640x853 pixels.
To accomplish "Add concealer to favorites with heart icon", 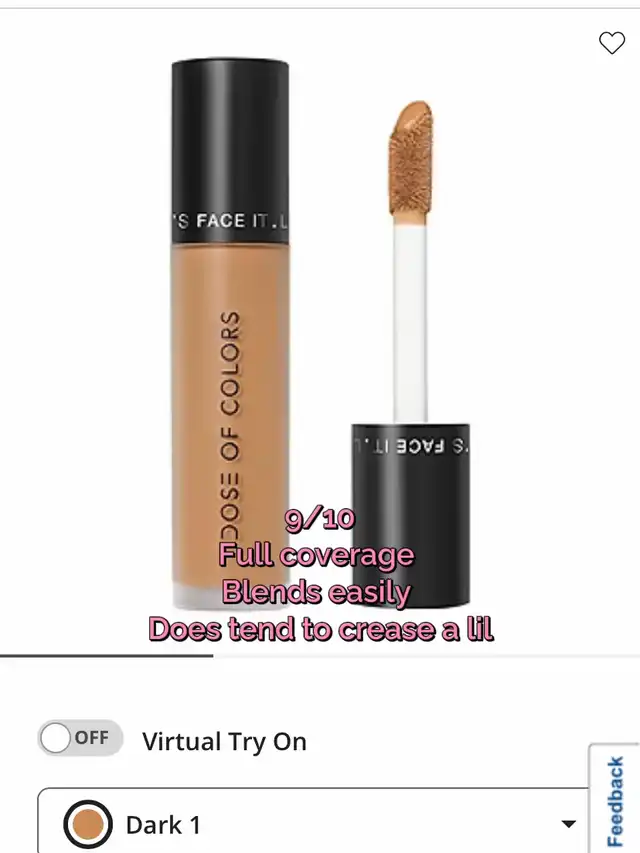I will 612,43.
